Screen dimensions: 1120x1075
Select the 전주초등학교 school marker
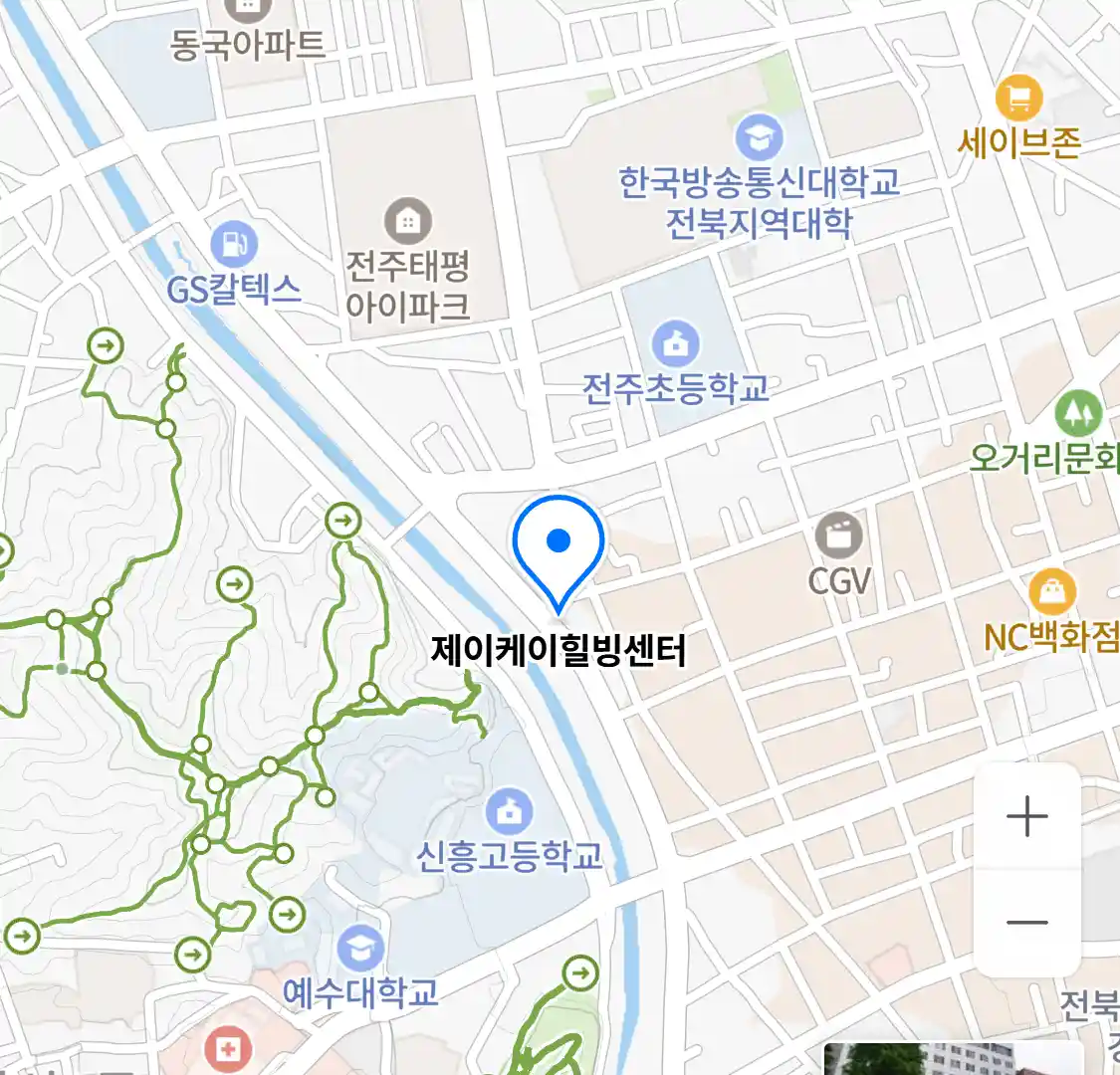point(676,344)
